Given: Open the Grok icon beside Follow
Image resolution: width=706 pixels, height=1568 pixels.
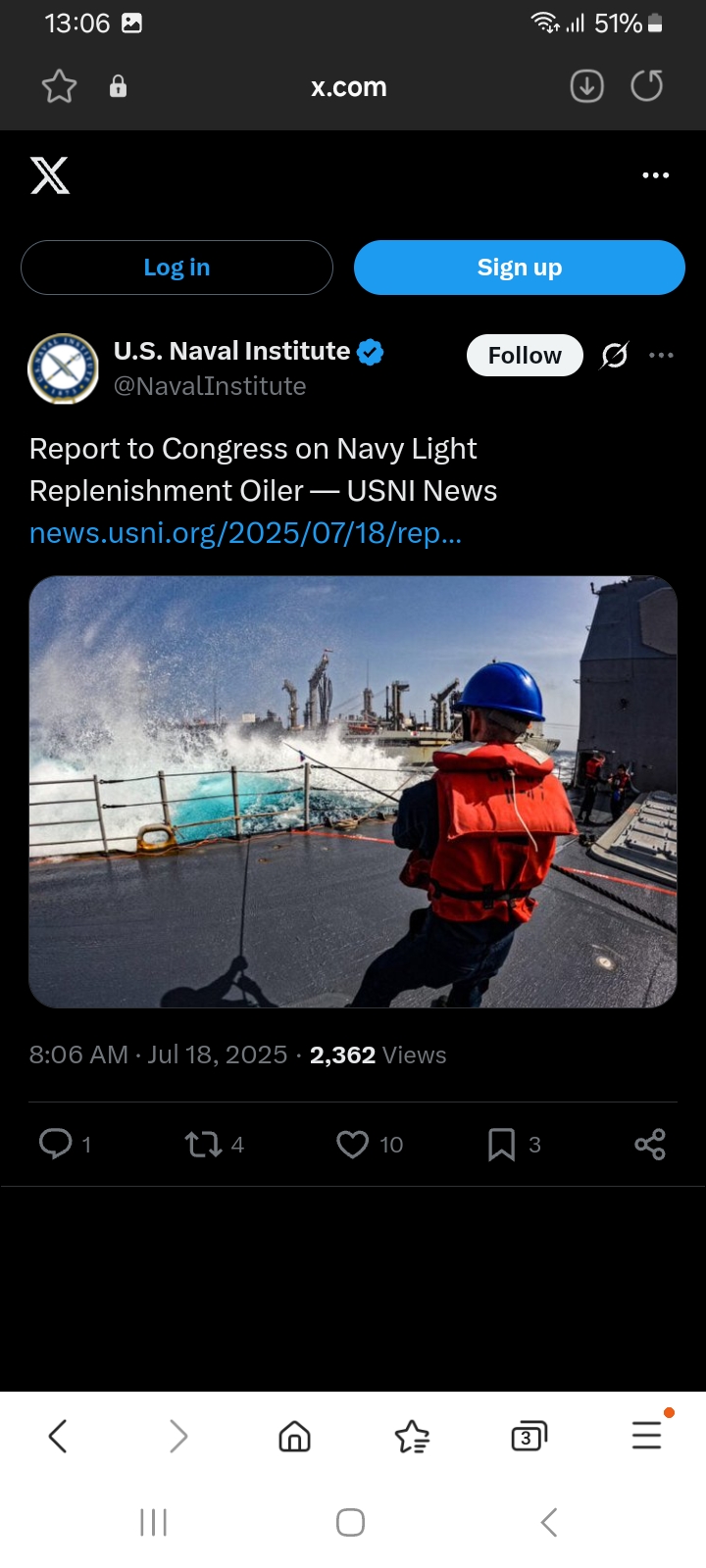Looking at the screenshot, I should (x=615, y=355).
